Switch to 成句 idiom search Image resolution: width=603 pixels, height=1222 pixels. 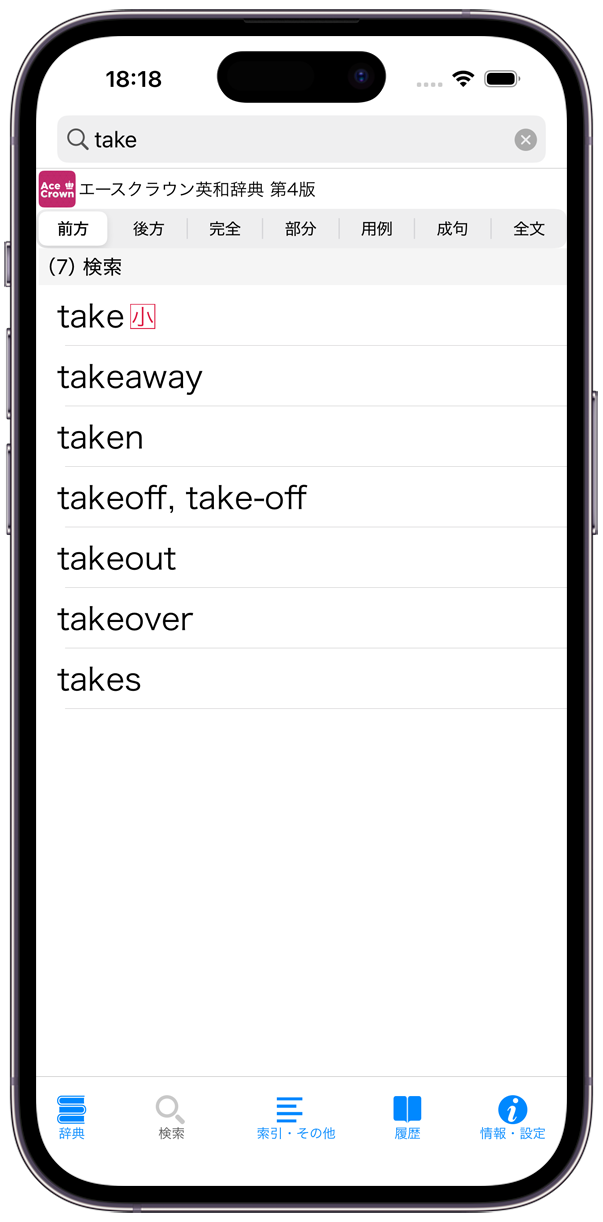click(452, 229)
